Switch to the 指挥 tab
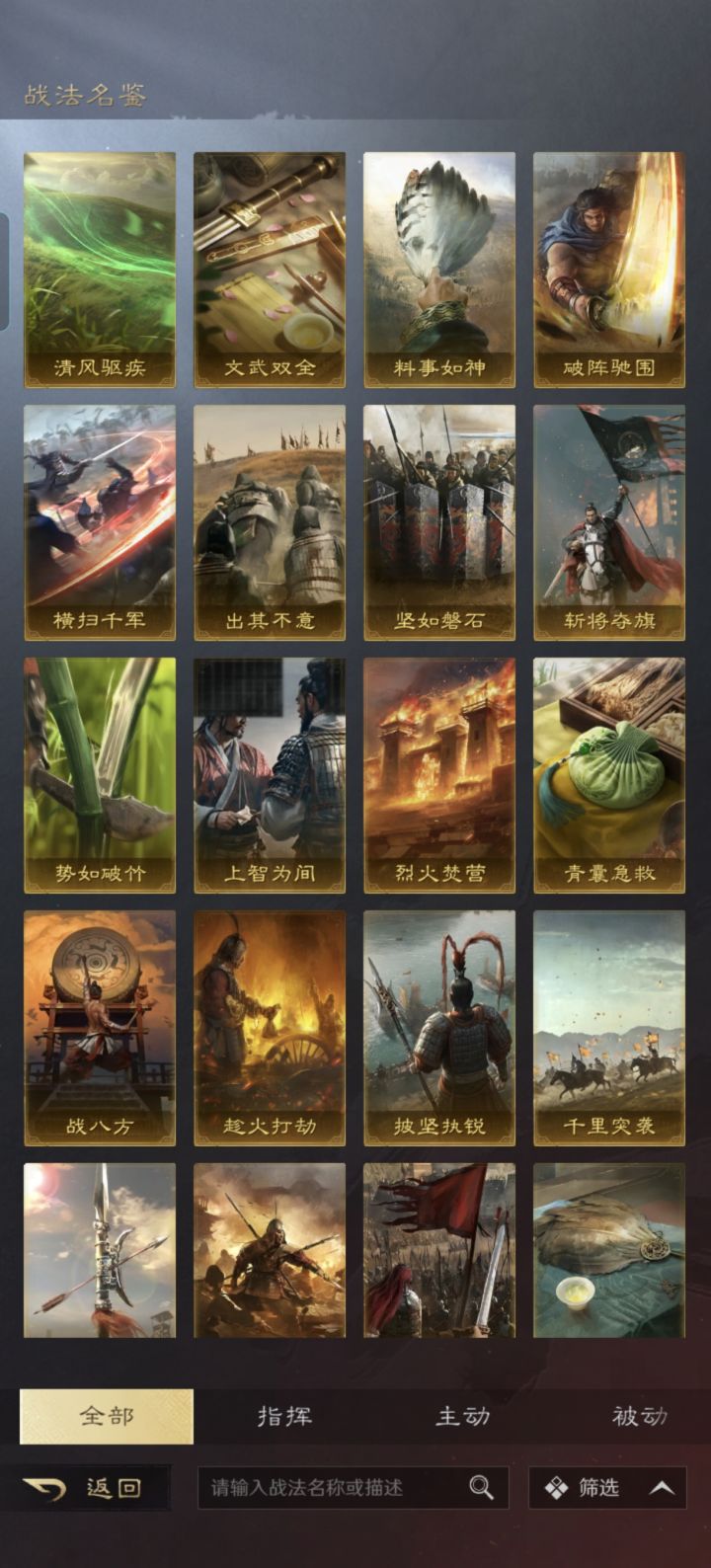Screen dimensions: 711x1568 [283, 1416]
